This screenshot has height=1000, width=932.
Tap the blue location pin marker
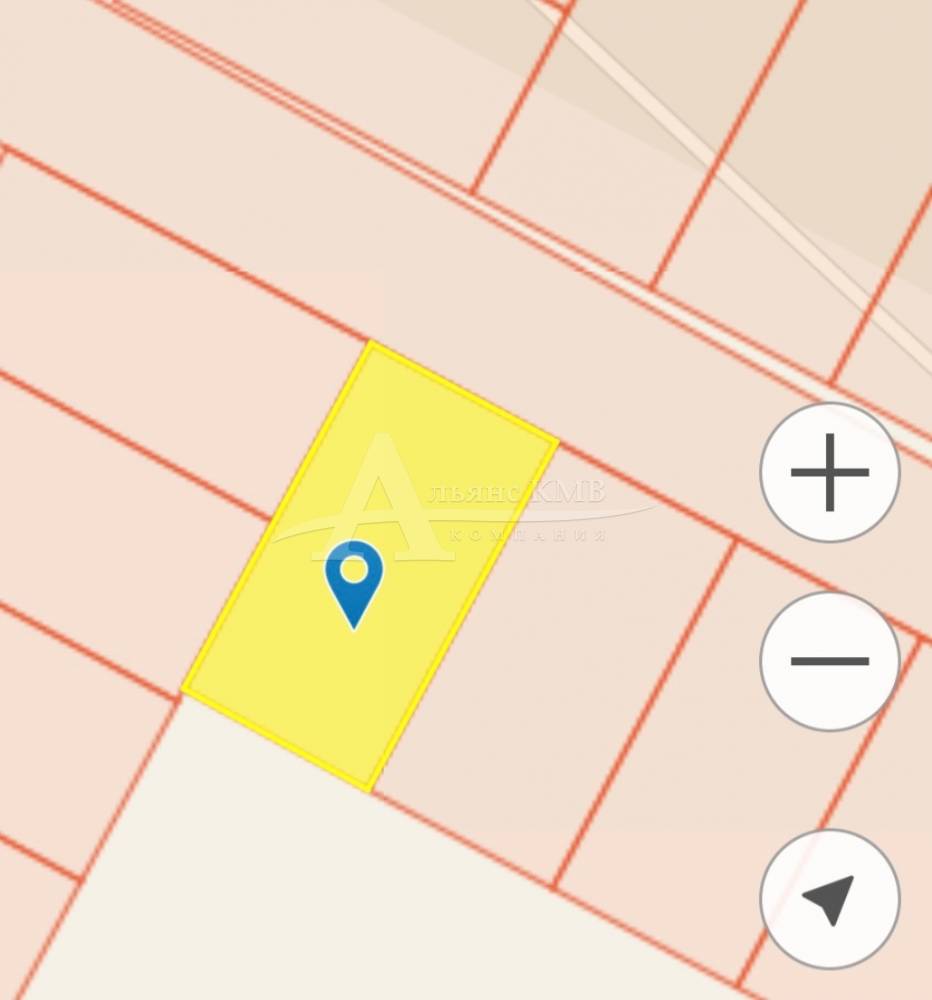coord(354,578)
